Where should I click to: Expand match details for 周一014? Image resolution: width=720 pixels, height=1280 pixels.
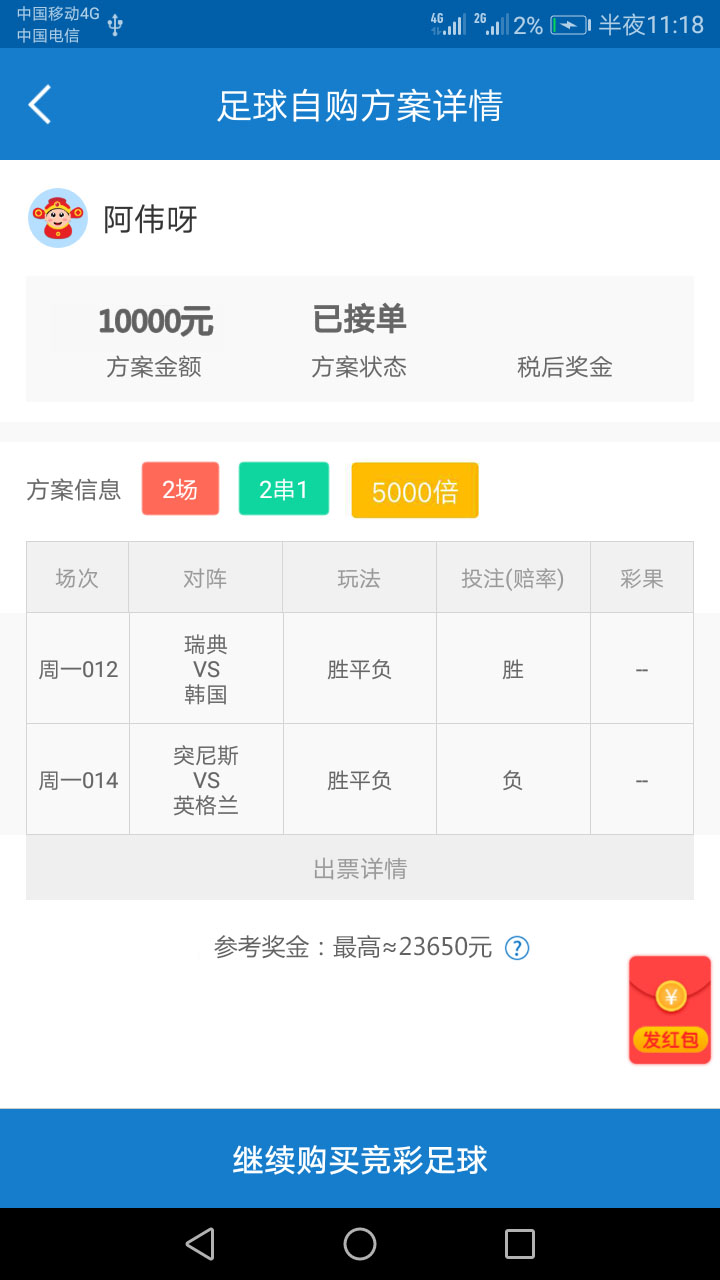77,778
